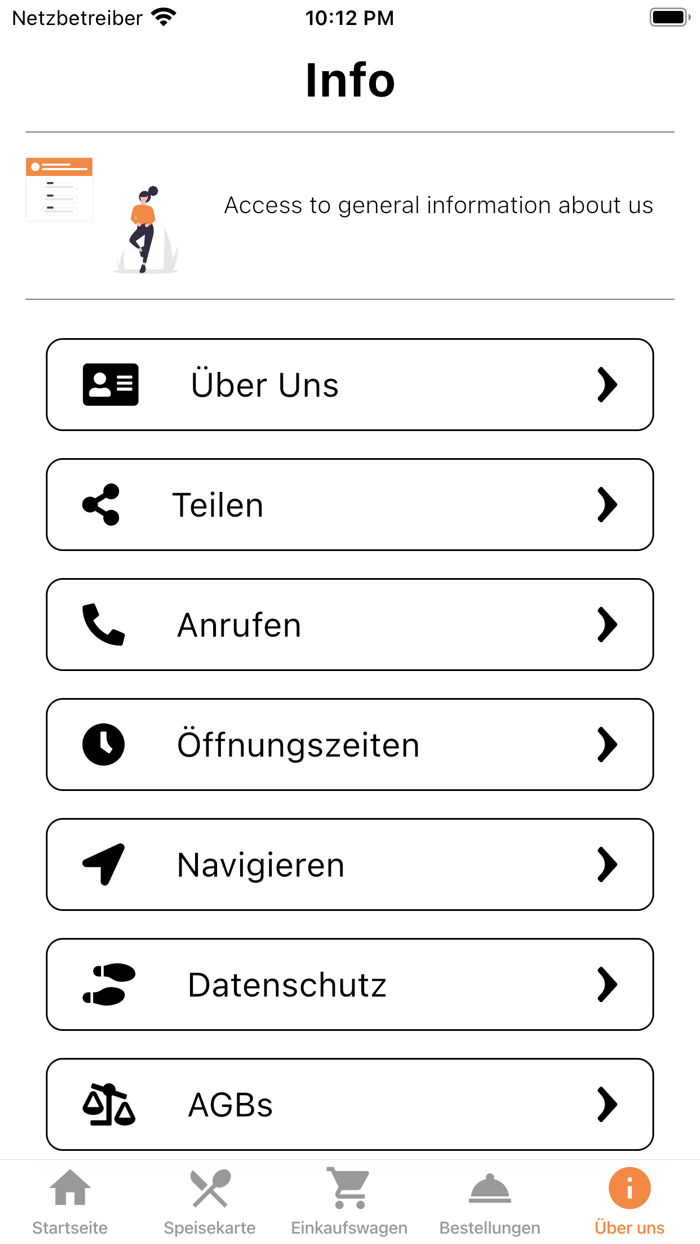Open the Über Uns row
The width and height of the screenshot is (700, 1244).
pos(350,385)
